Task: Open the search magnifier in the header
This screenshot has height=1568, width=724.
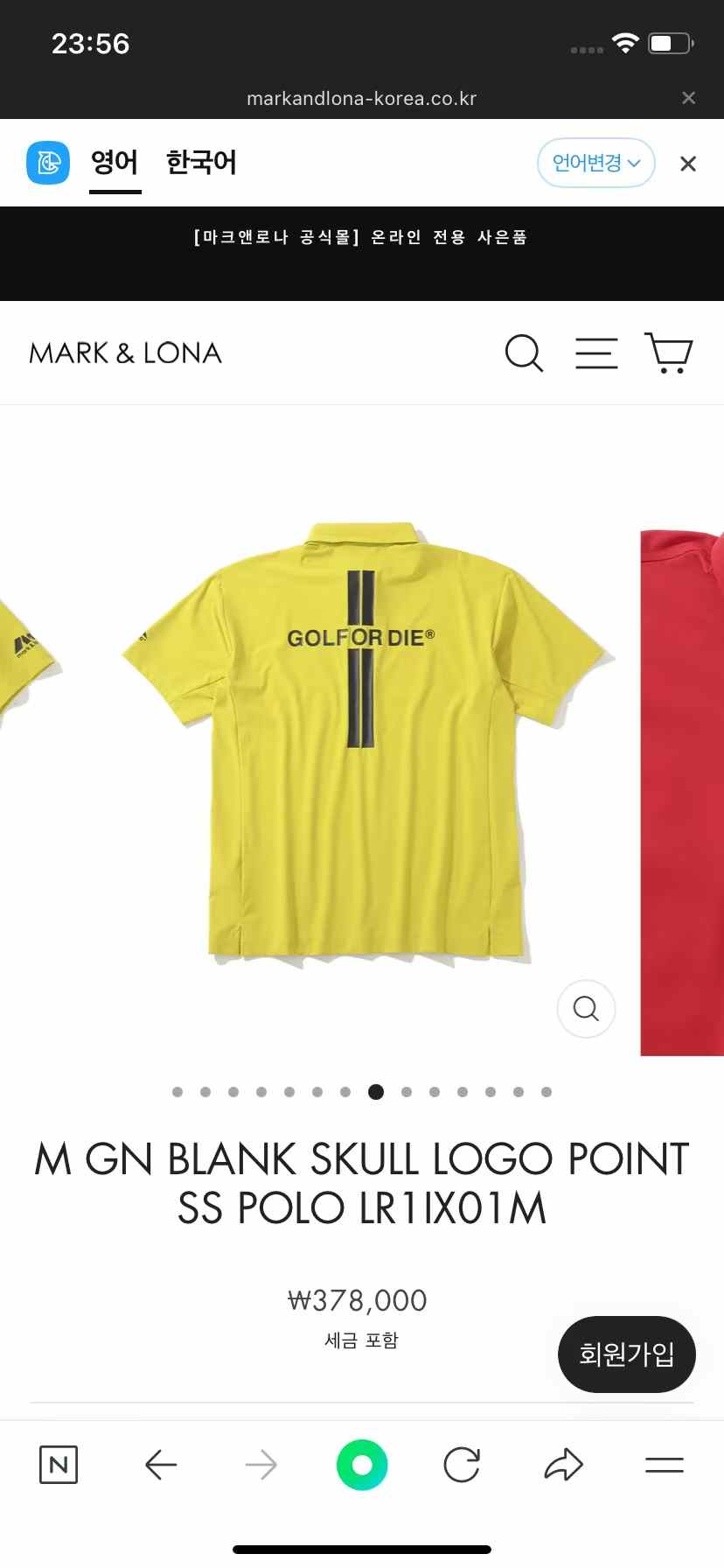Action: point(524,353)
